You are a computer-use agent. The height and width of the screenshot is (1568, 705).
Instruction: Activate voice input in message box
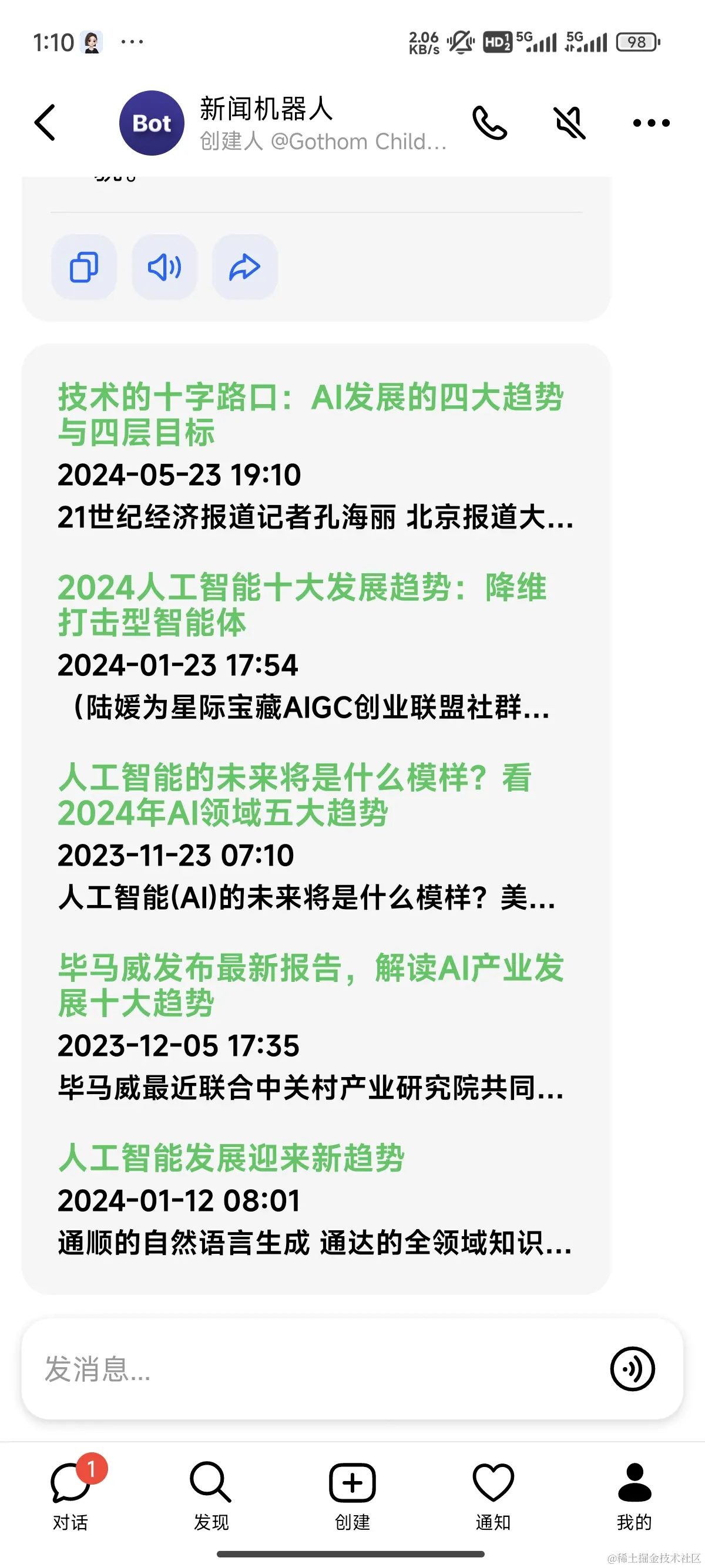pos(633,1369)
